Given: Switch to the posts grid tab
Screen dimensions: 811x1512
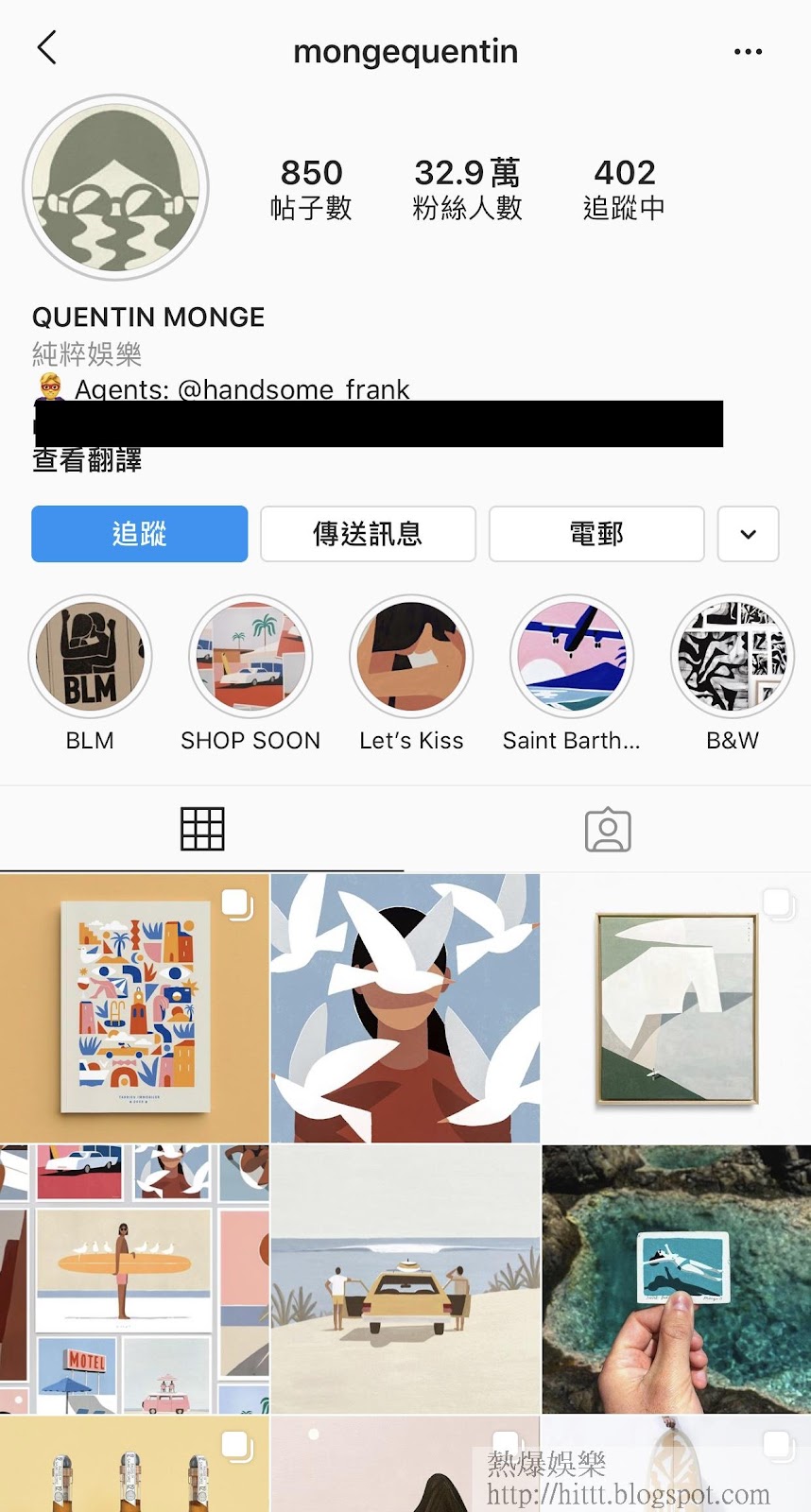Looking at the screenshot, I should tap(202, 829).
